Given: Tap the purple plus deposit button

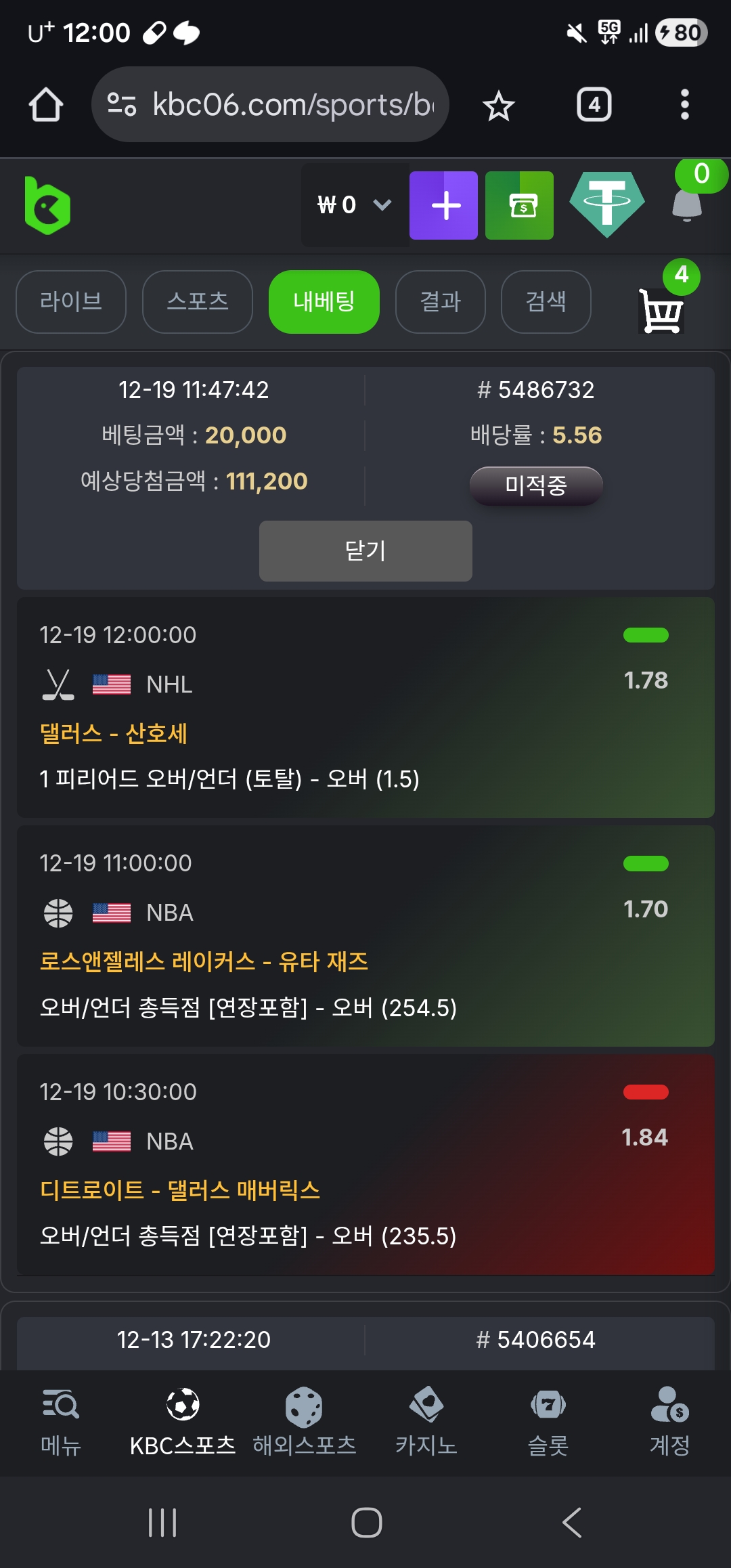Looking at the screenshot, I should click(x=443, y=205).
